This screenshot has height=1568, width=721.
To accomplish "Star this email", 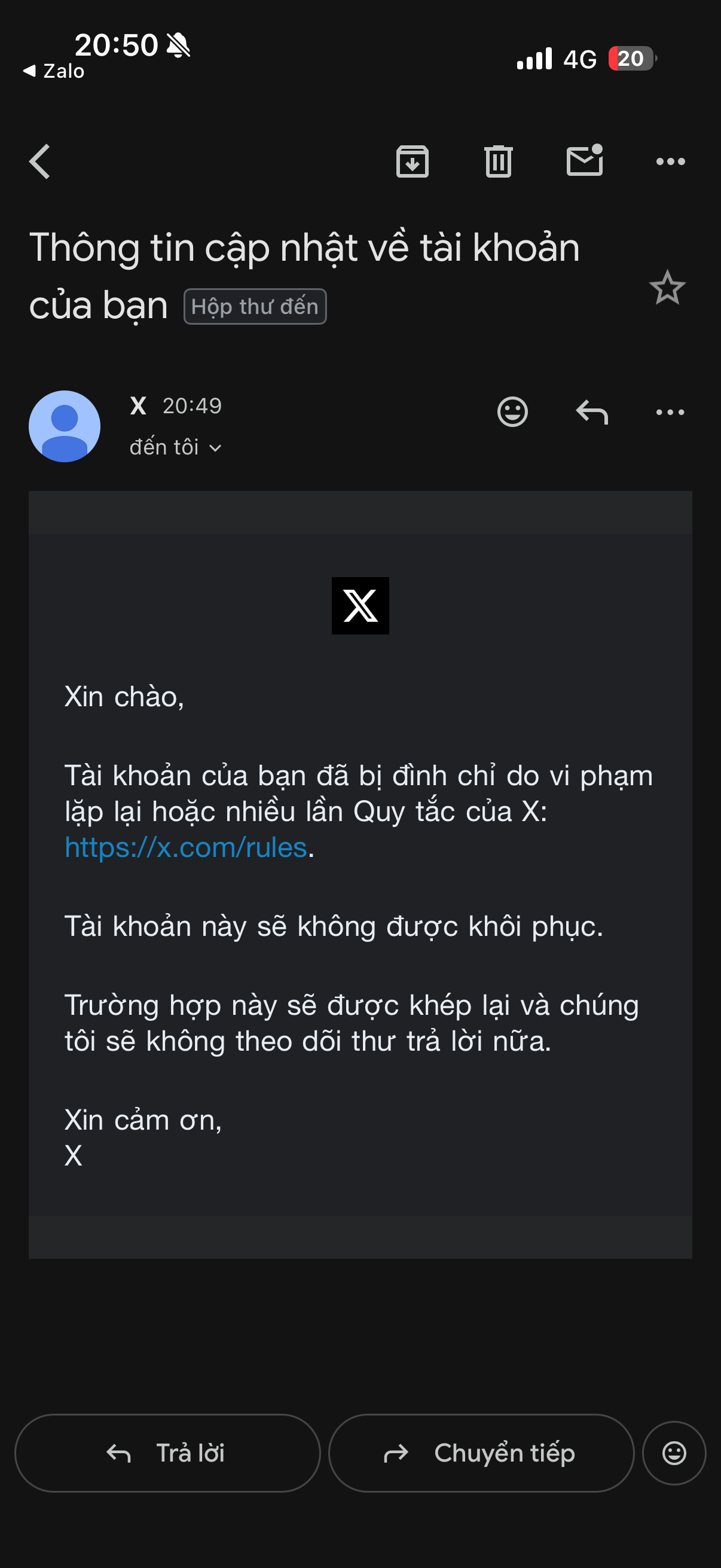I will (667, 287).
